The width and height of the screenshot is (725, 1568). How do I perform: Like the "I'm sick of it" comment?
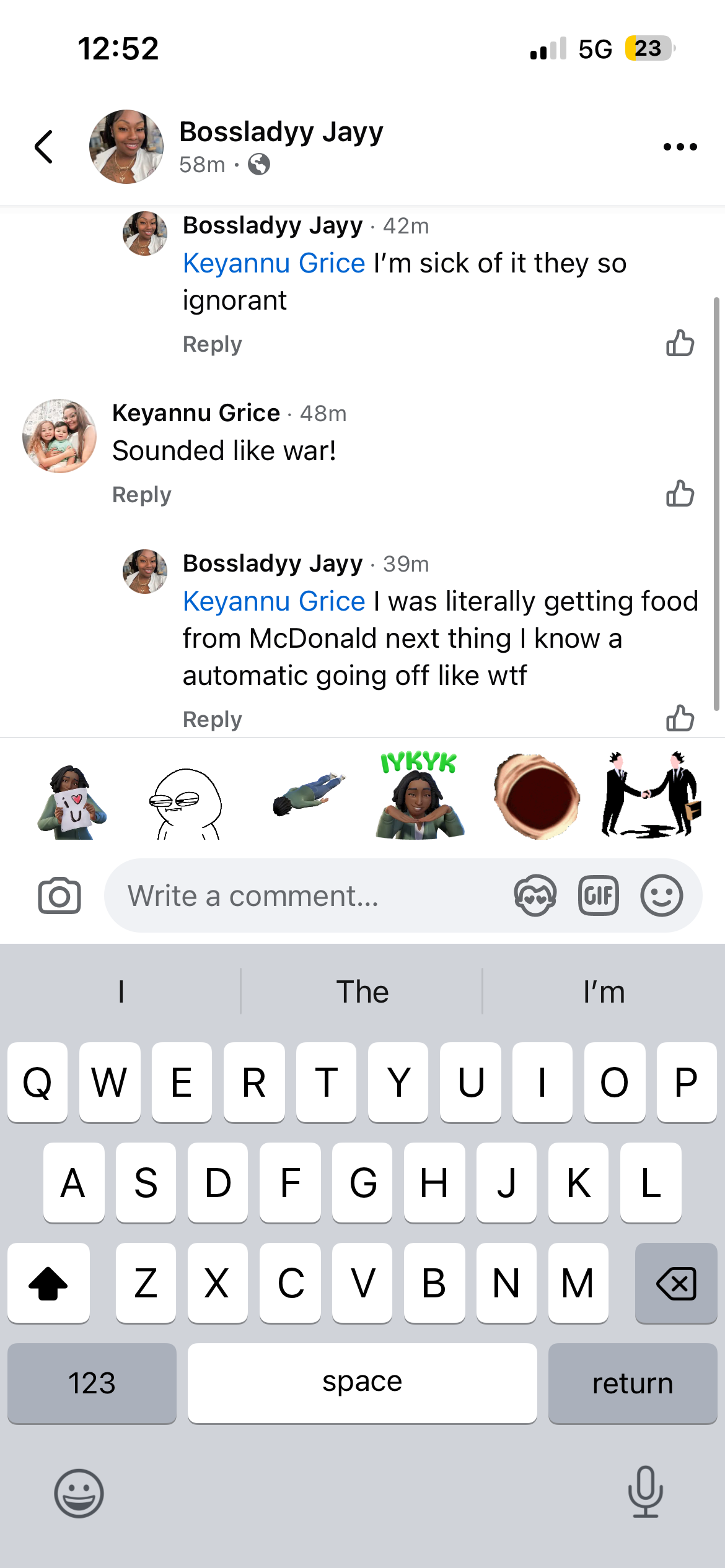[680, 343]
